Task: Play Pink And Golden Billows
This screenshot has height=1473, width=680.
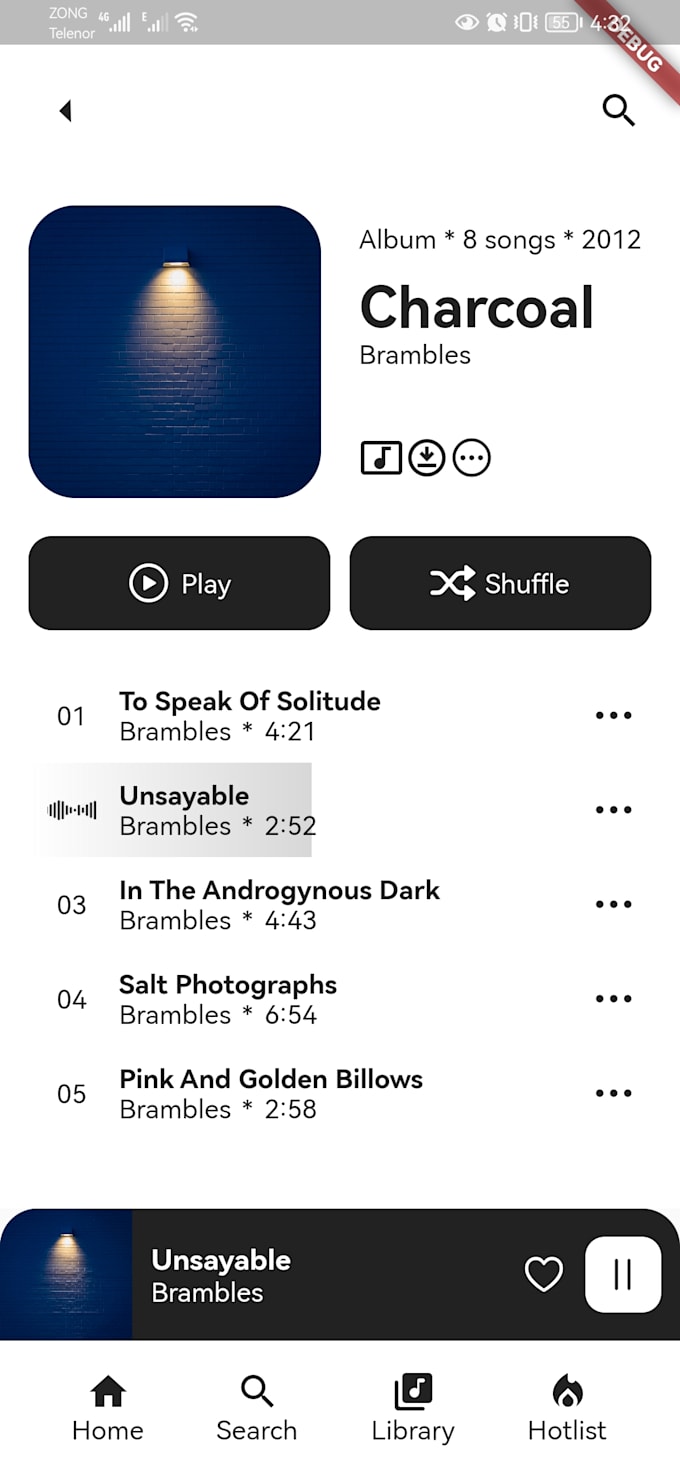Action: pyautogui.click(x=270, y=1093)
